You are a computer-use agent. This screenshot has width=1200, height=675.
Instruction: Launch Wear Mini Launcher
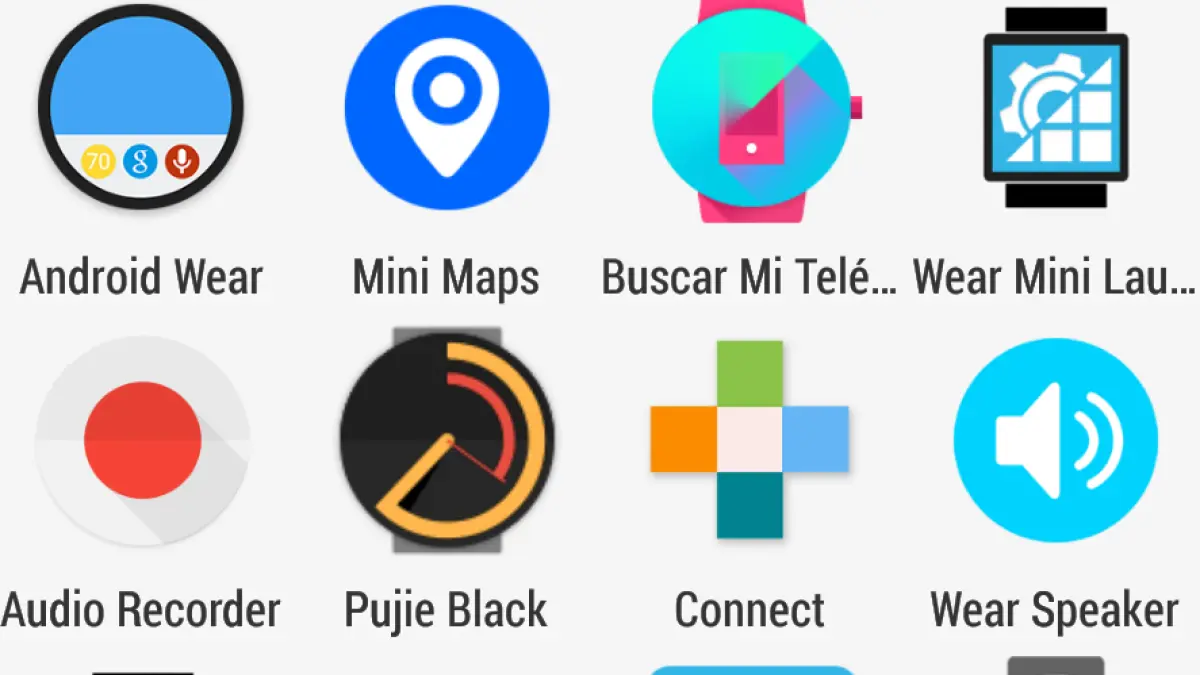tap(1056, 108)
